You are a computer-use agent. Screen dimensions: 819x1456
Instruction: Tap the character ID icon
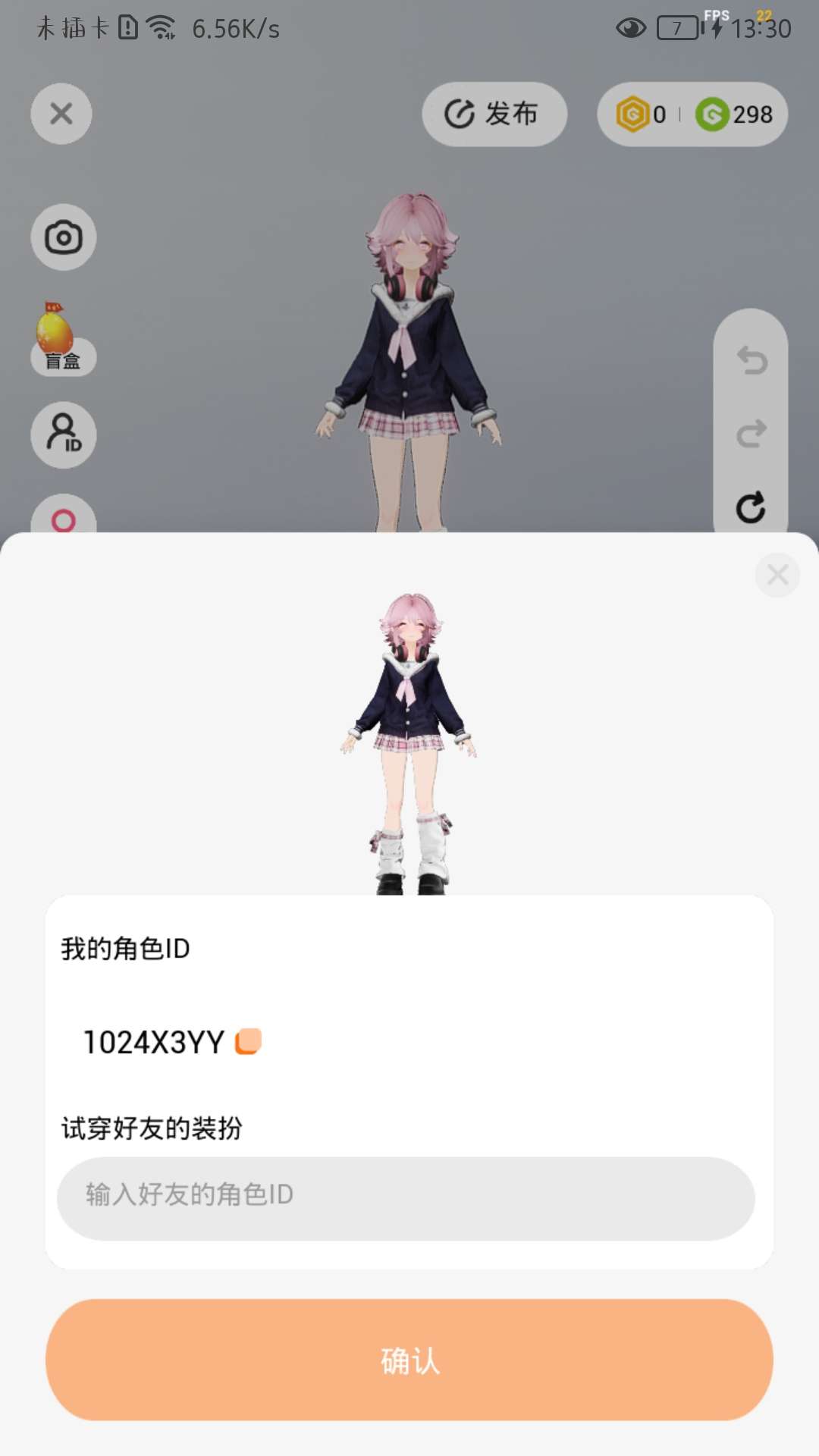[x=63, y=435]
